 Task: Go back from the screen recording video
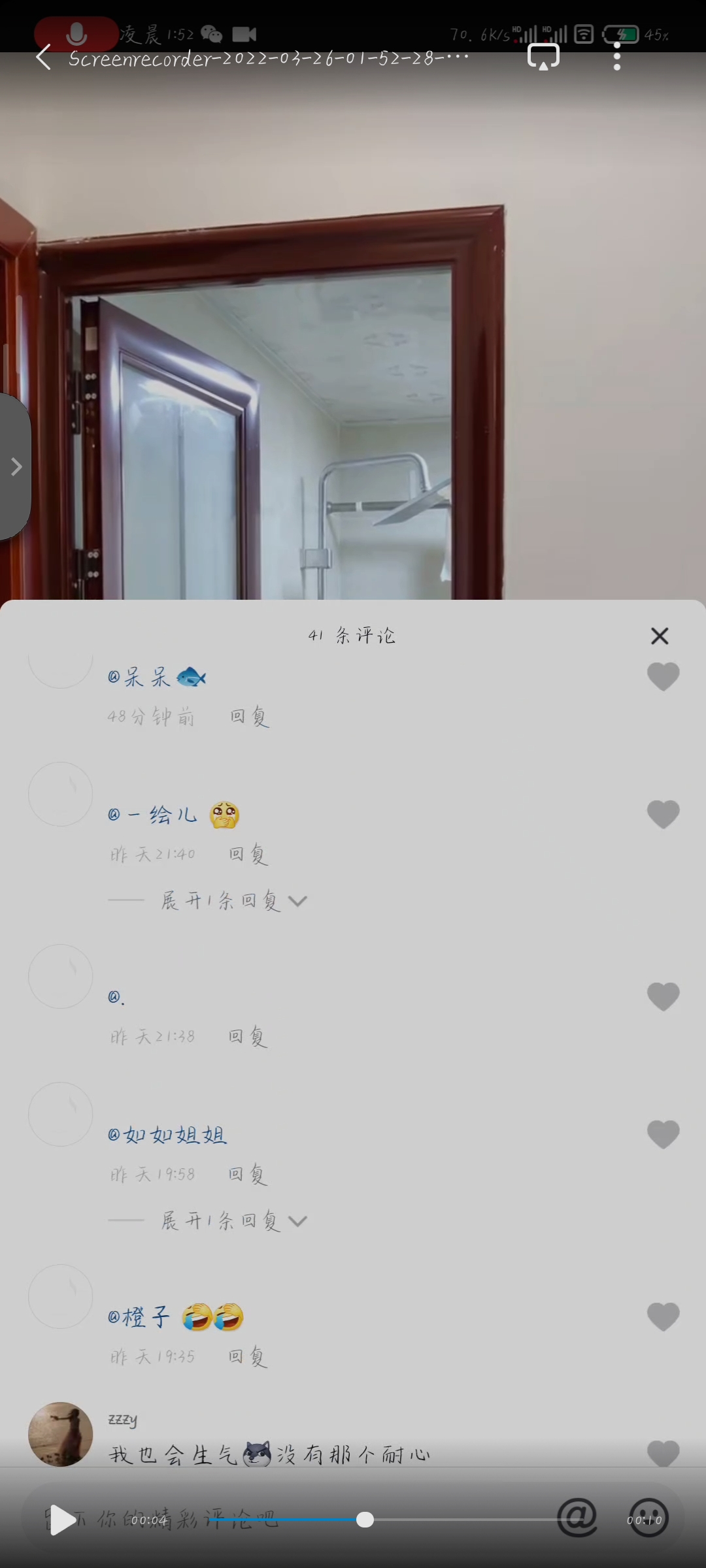tap(43, 57)
